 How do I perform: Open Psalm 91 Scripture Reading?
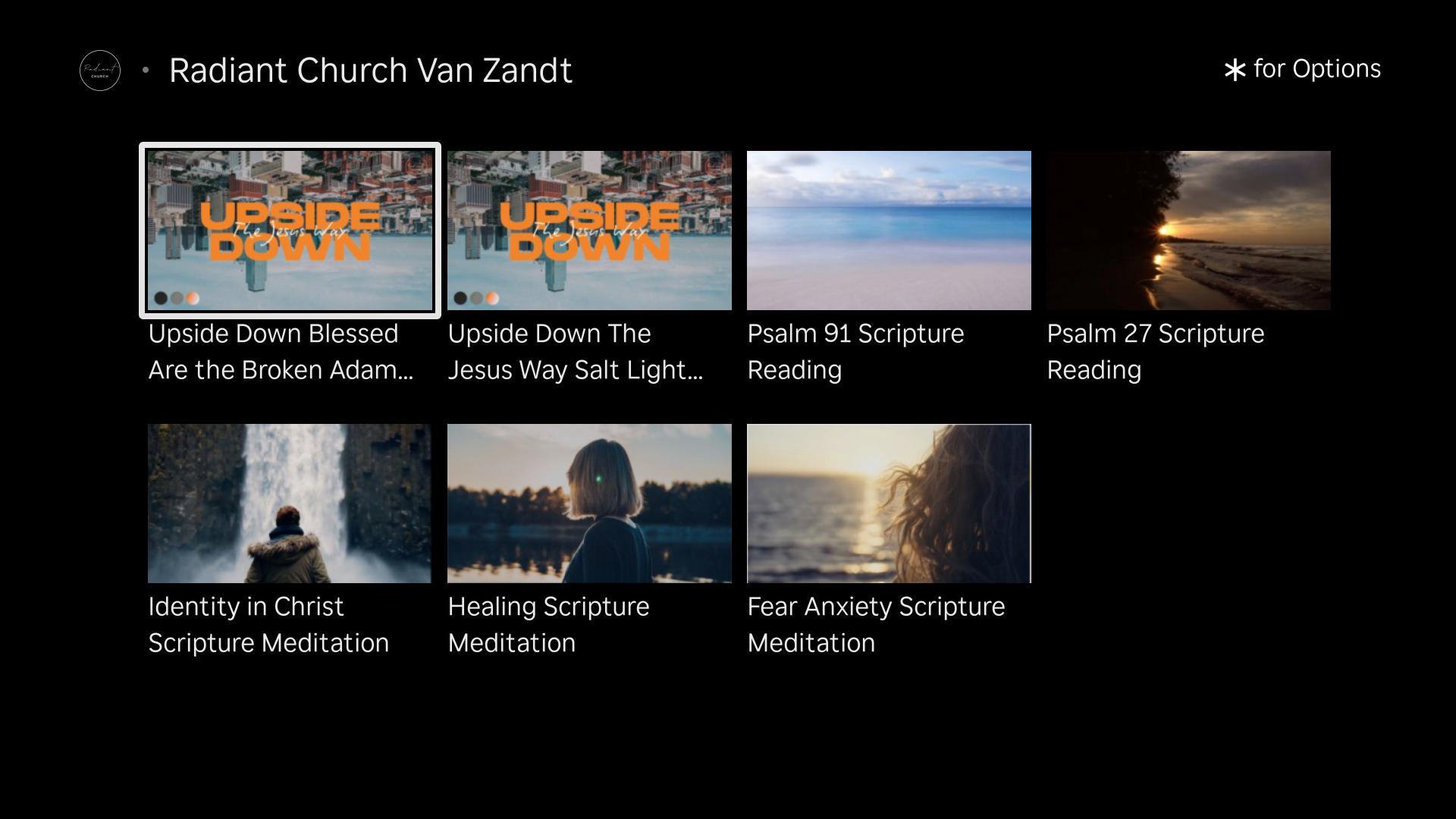point(889,231)
